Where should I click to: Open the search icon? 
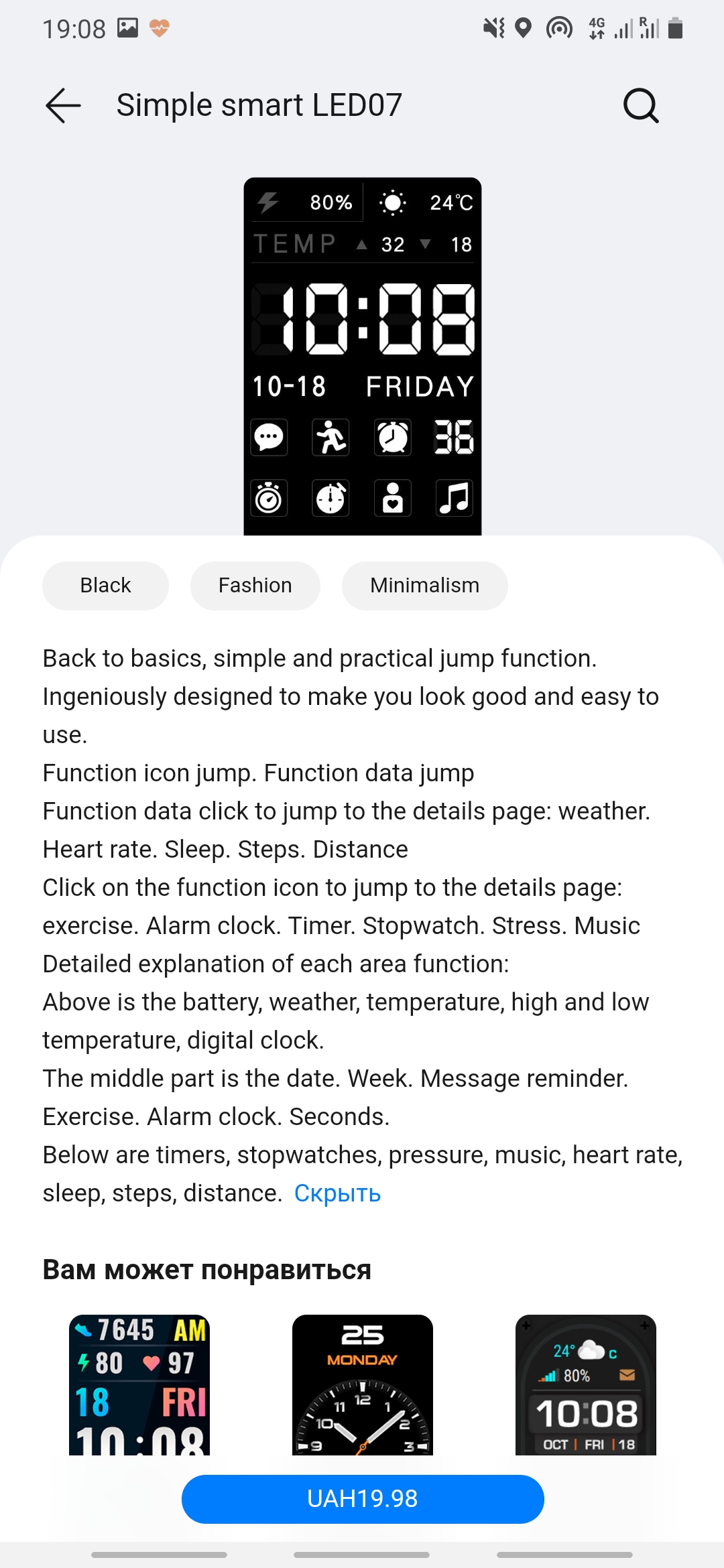tap(641, 105)
